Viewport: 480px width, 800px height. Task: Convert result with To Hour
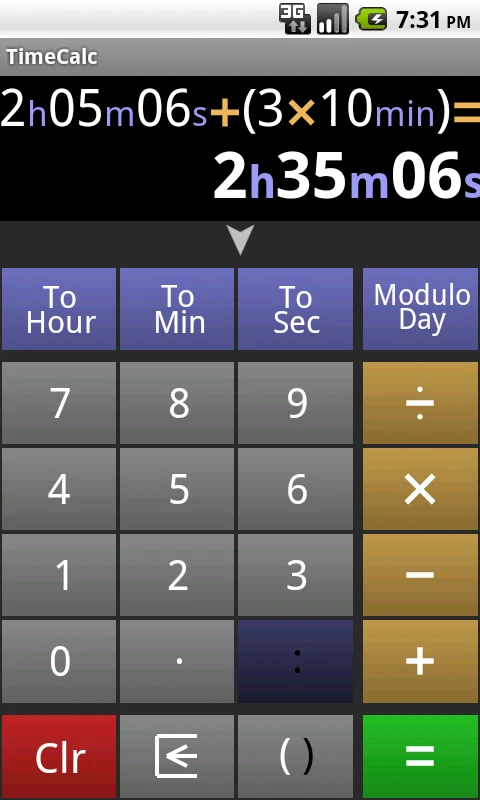59,309
